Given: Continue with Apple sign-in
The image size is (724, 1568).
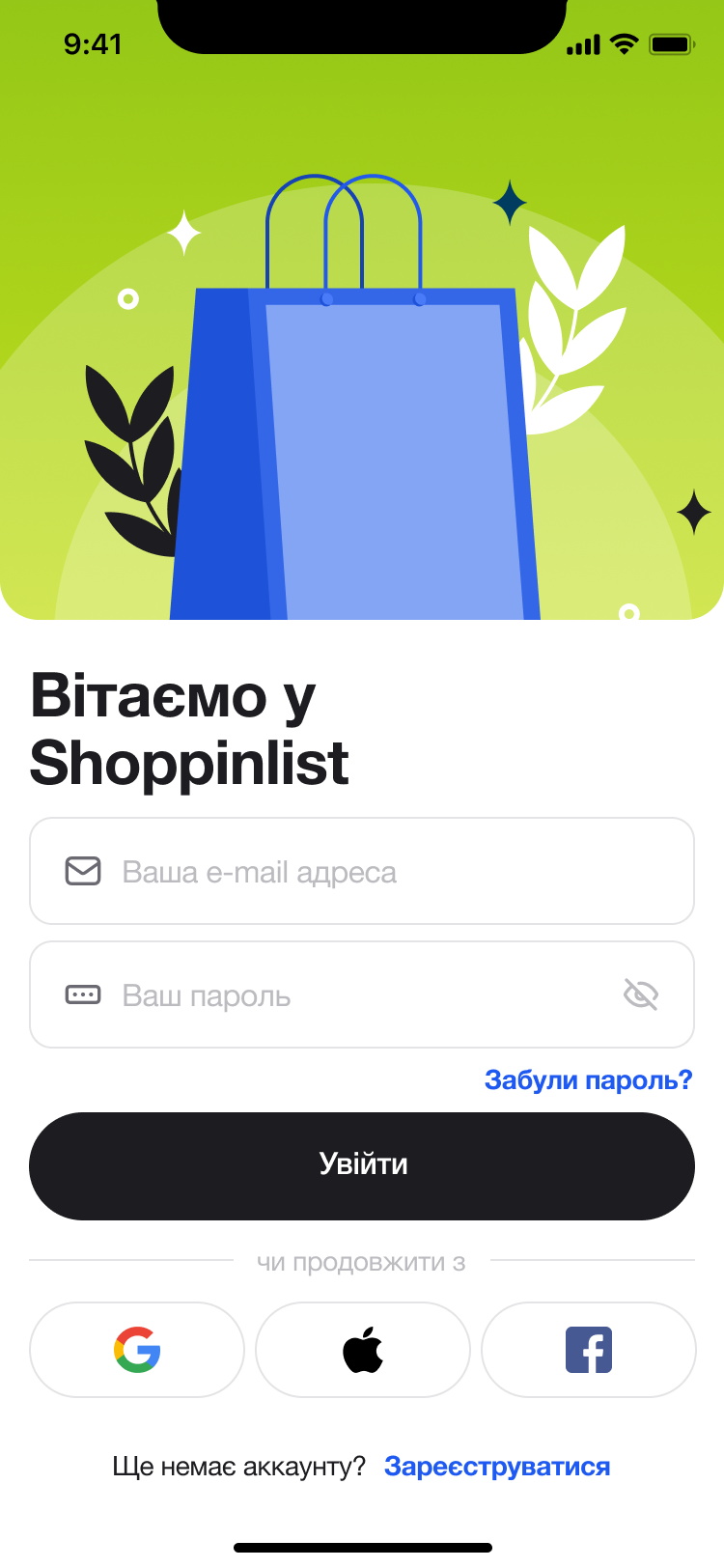Looking at the screenshot, I should (363, 1350).
